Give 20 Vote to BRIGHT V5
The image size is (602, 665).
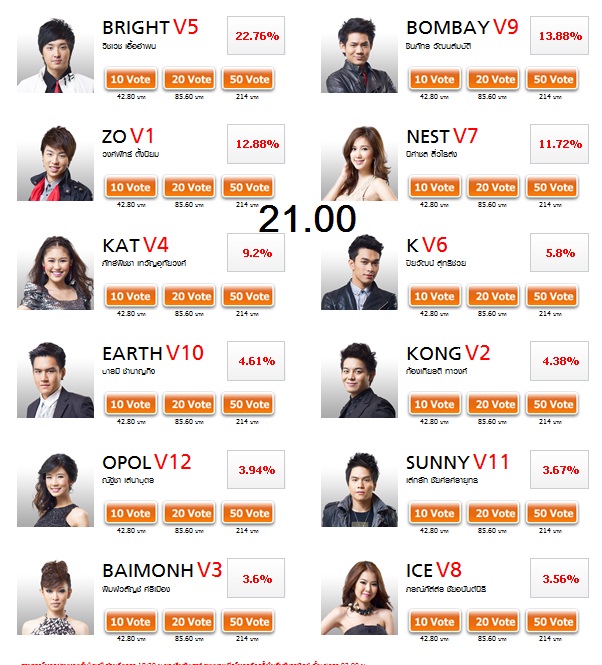[190, 79]
